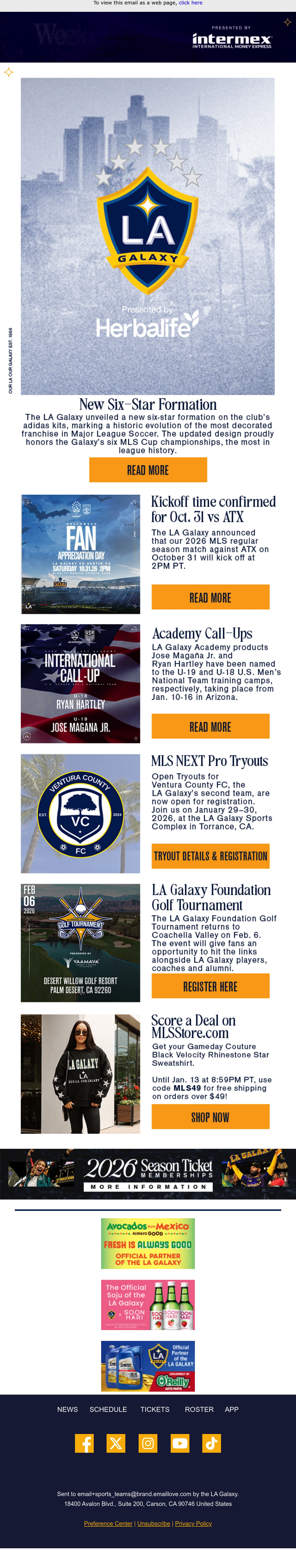Viewport: 296px width, 1568px height.
Task: Read more about Oct. 31 kickoff time
Action: click(210, 597)
